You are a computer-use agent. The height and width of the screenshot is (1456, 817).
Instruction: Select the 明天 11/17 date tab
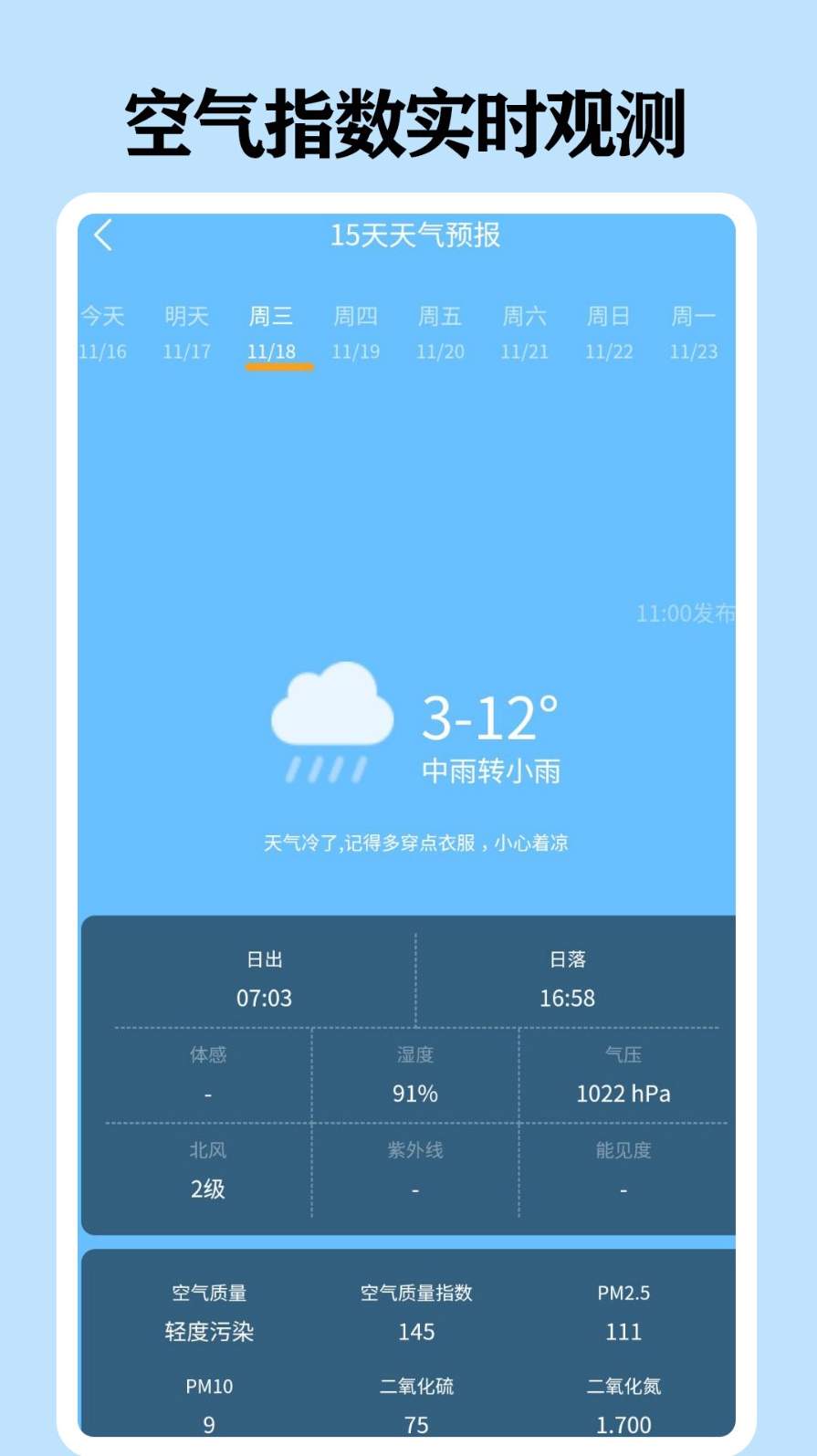(x=185, y=333)
